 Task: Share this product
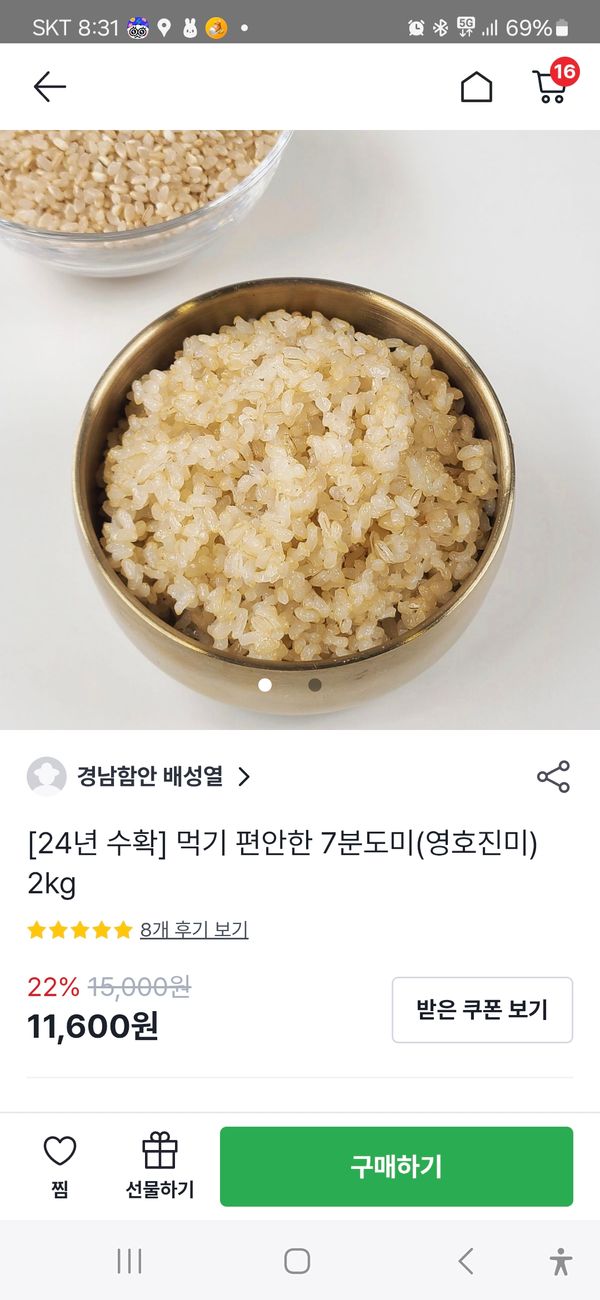[553, 777]
